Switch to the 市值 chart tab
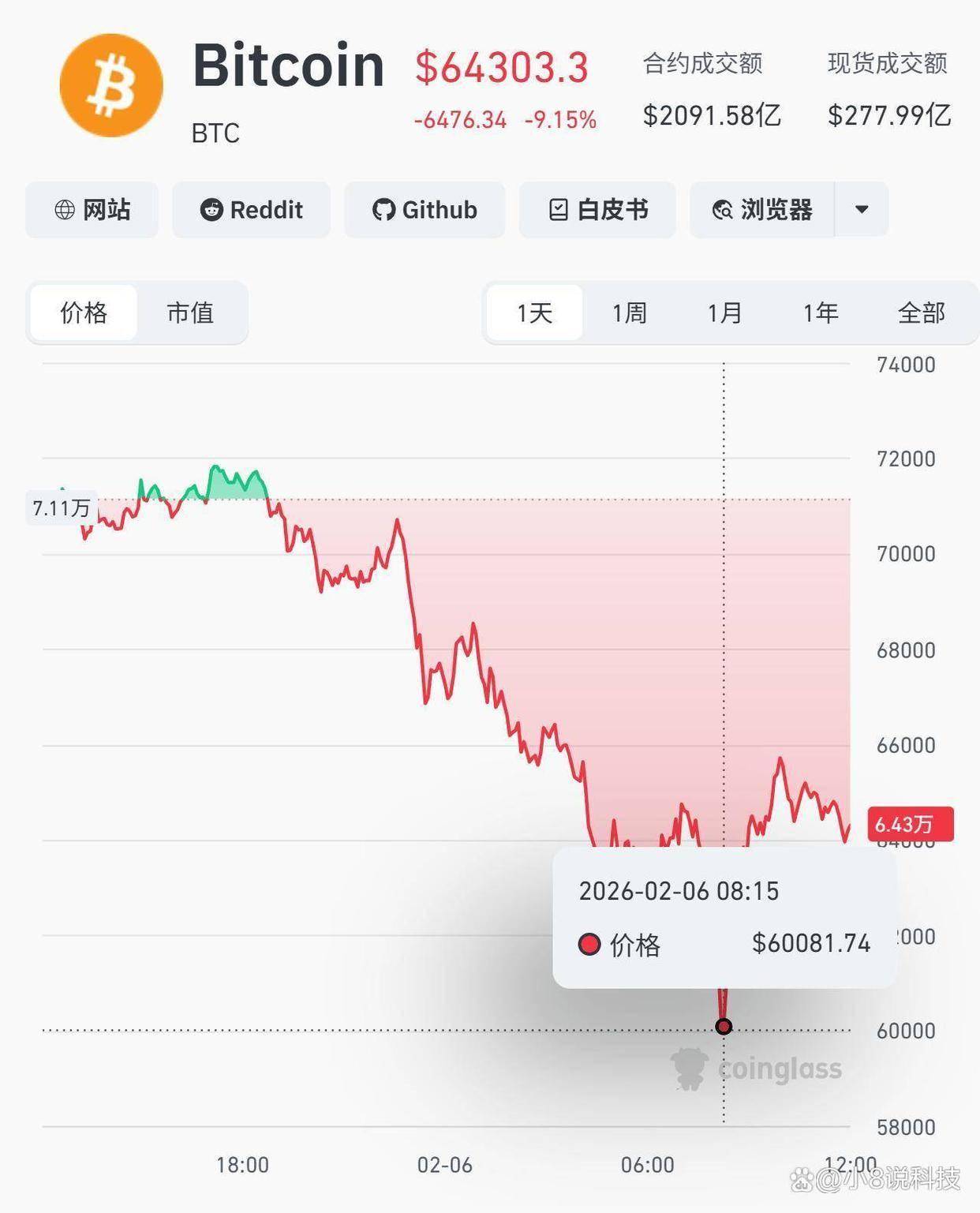980x1213 pixels. point(190,313)
